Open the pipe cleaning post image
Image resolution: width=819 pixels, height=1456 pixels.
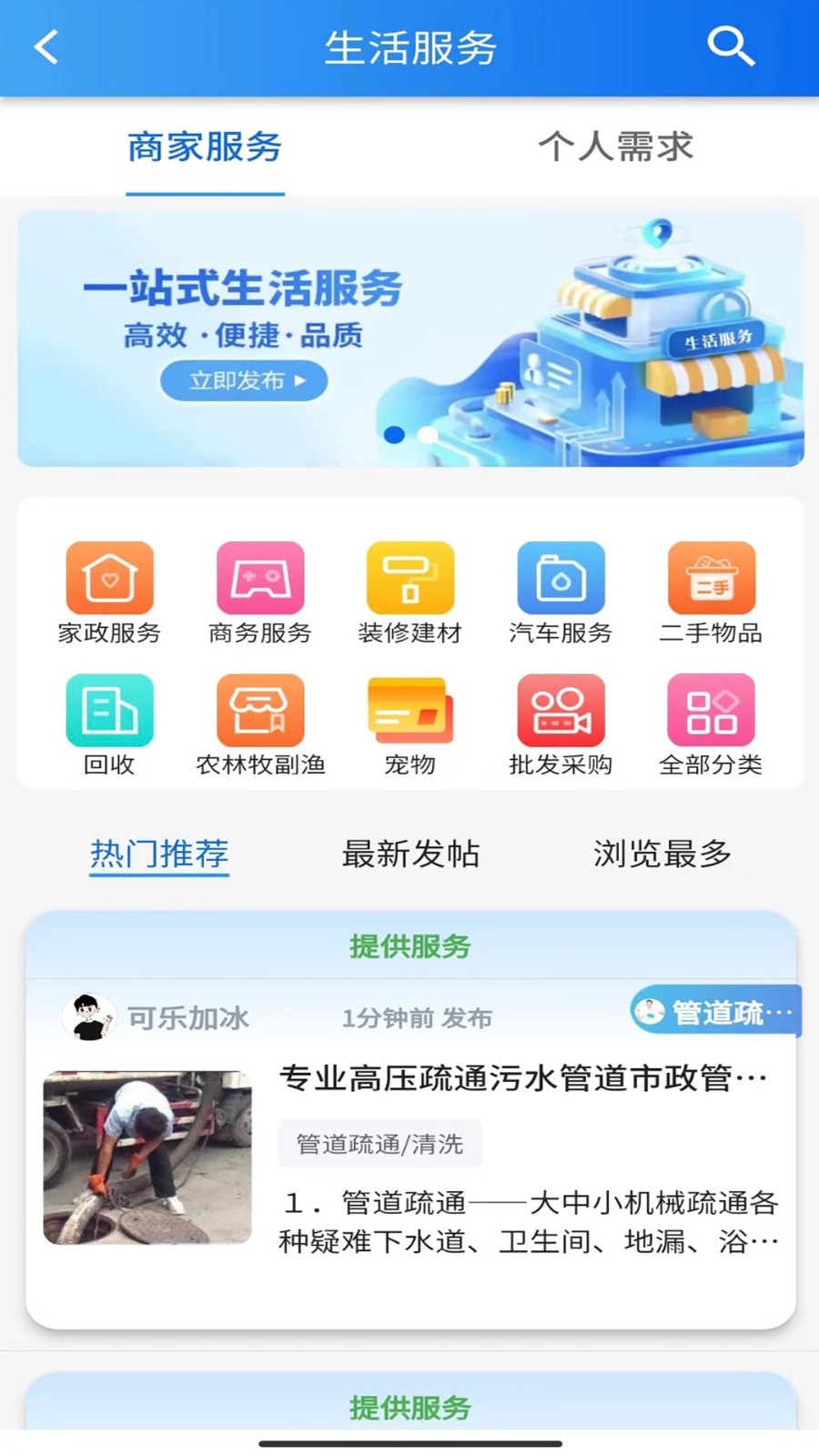[x=147, y=1157]
